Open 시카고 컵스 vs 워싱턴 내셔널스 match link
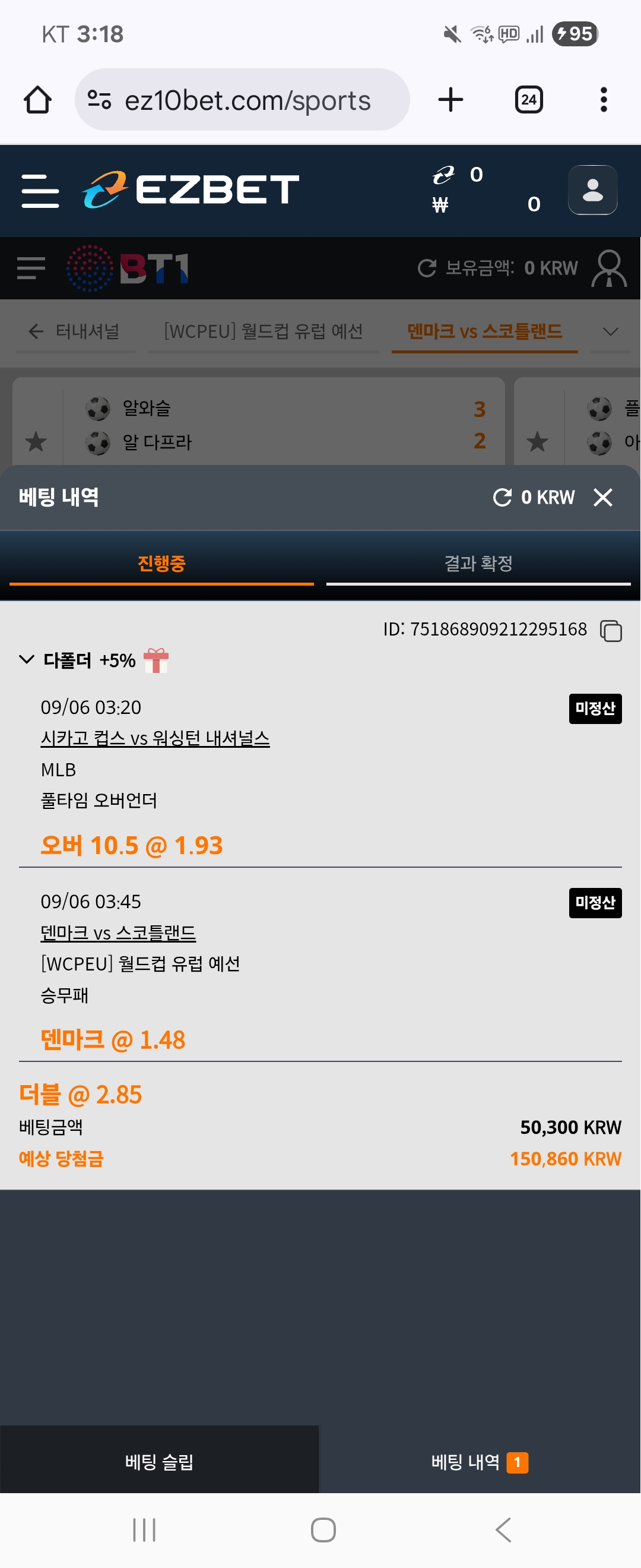Image resolution: width=641 pixels, height=1568 pixels. click(x=155, y=738)
